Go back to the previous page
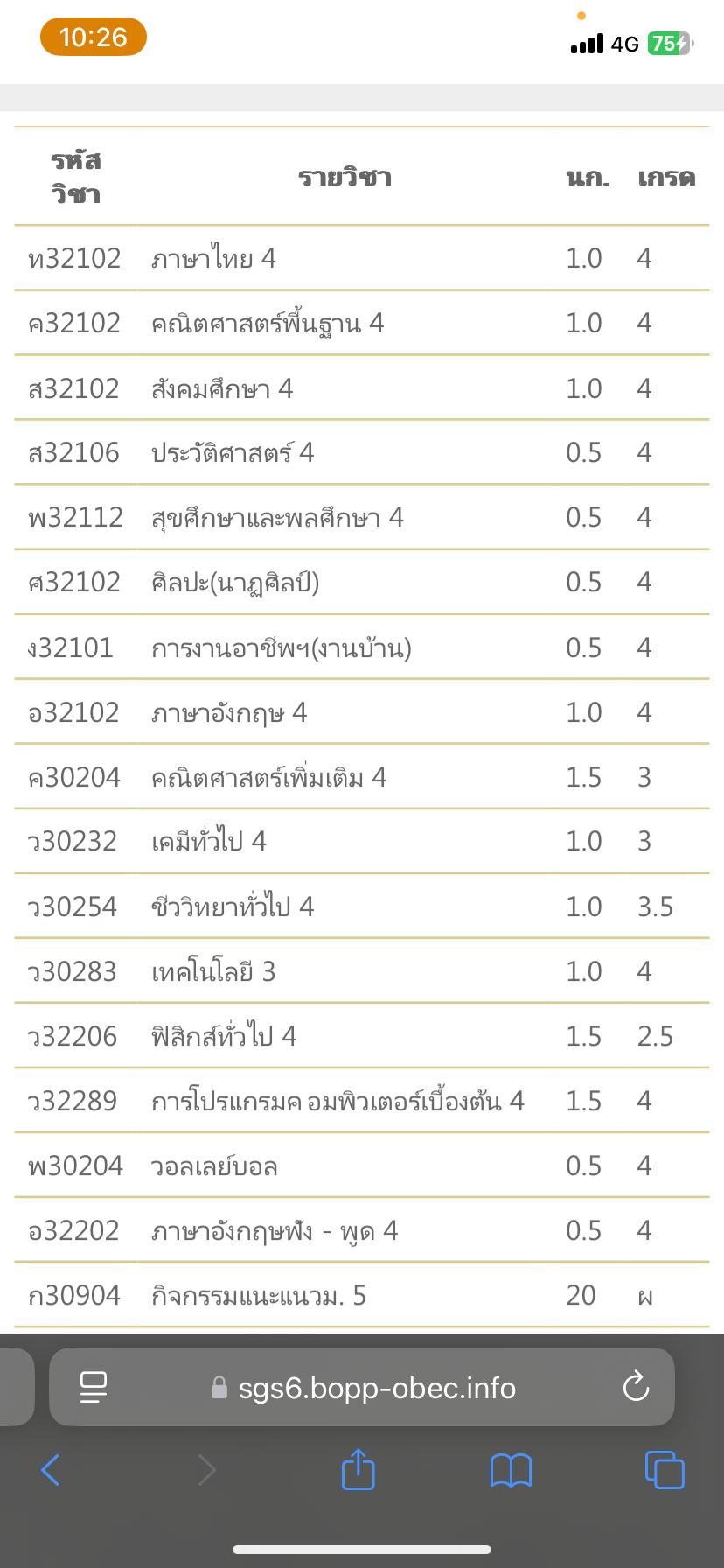Image resolution: width=724 pixels, height=1568 pixels. pyautogui.click(x=51, y=1470)
